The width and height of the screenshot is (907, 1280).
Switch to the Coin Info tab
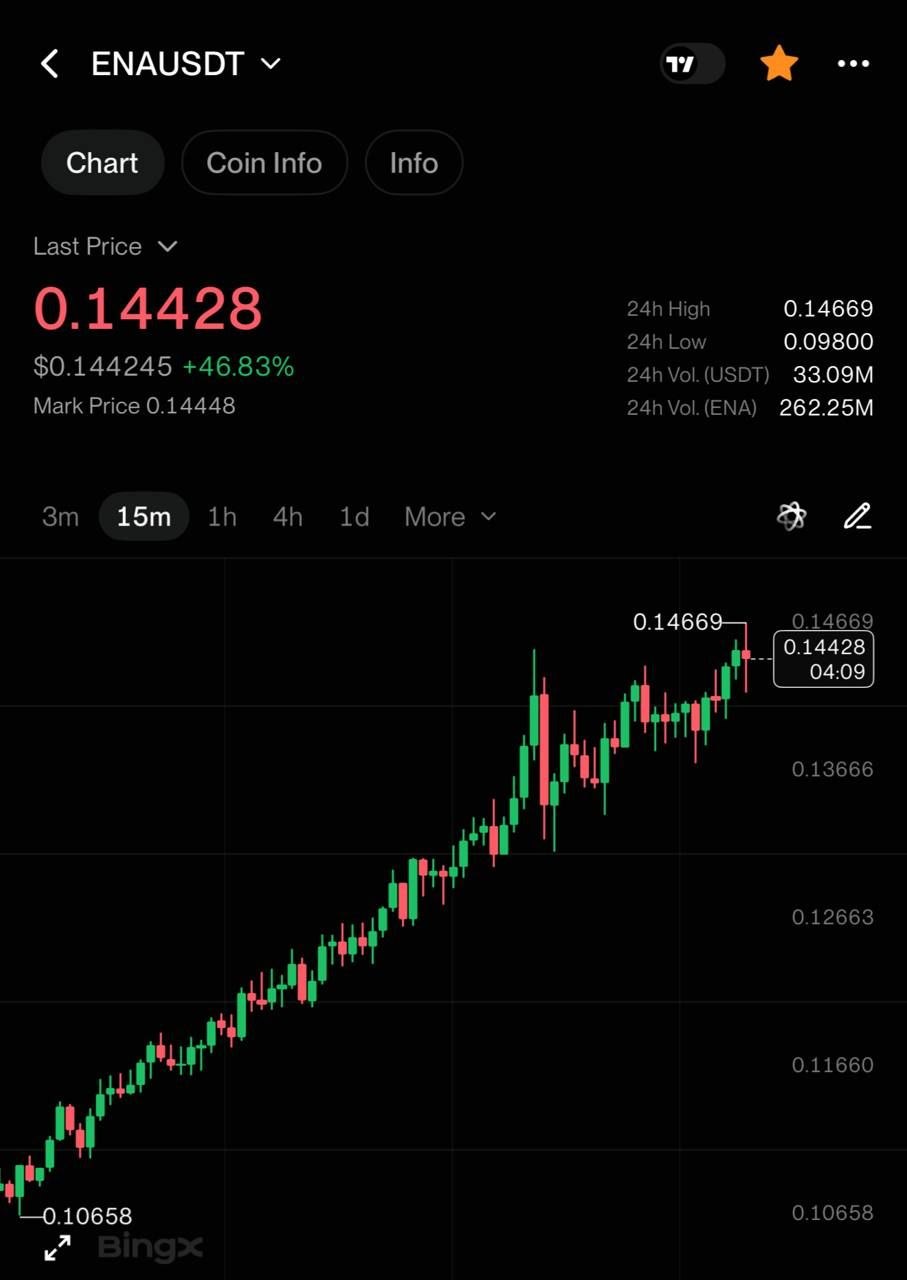click(264, 163)
